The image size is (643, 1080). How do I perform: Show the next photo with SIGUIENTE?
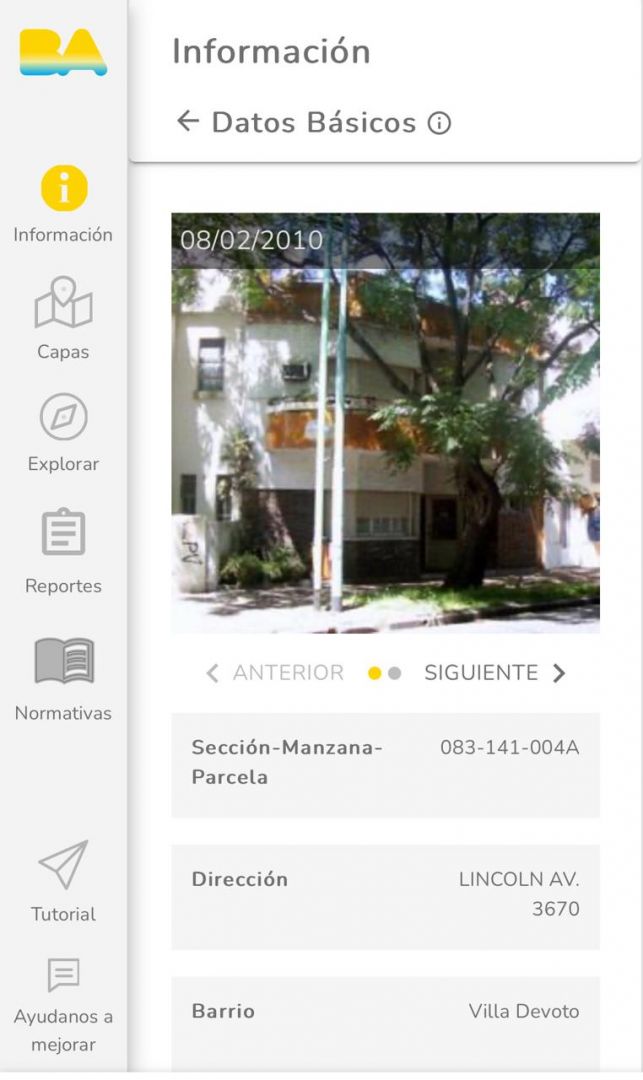(495, 673)
